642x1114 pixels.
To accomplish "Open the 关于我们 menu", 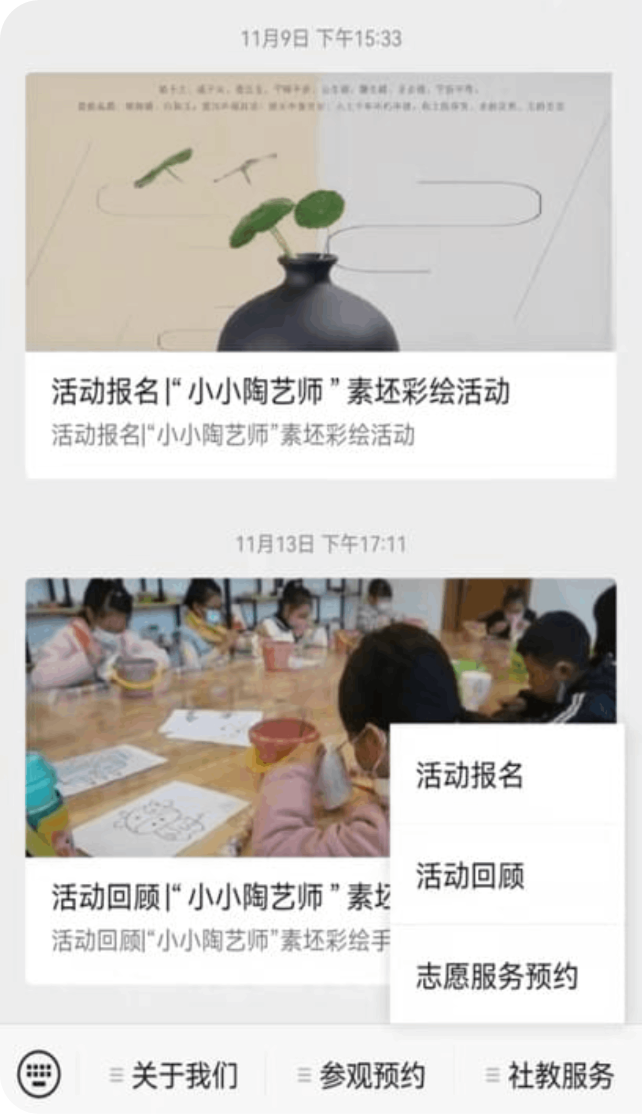I will click(174, 1076).
